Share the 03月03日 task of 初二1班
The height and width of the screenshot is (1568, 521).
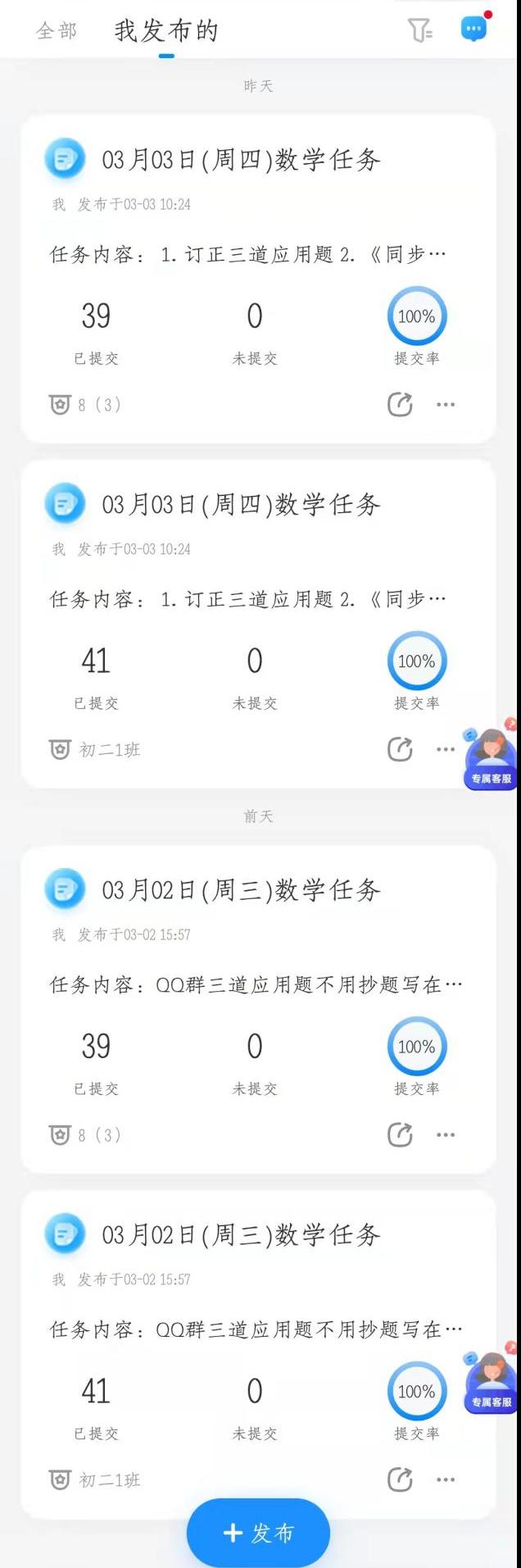point(400,749)
